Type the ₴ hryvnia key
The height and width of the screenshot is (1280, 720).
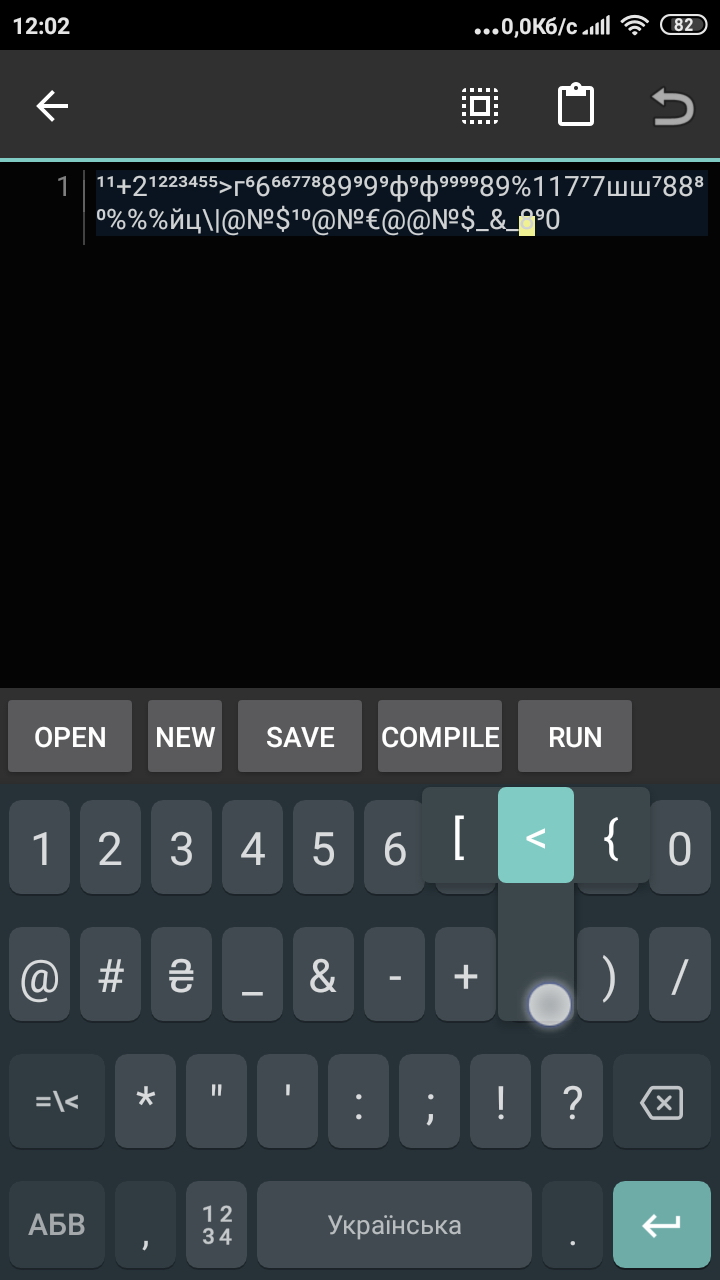(181, 976)
